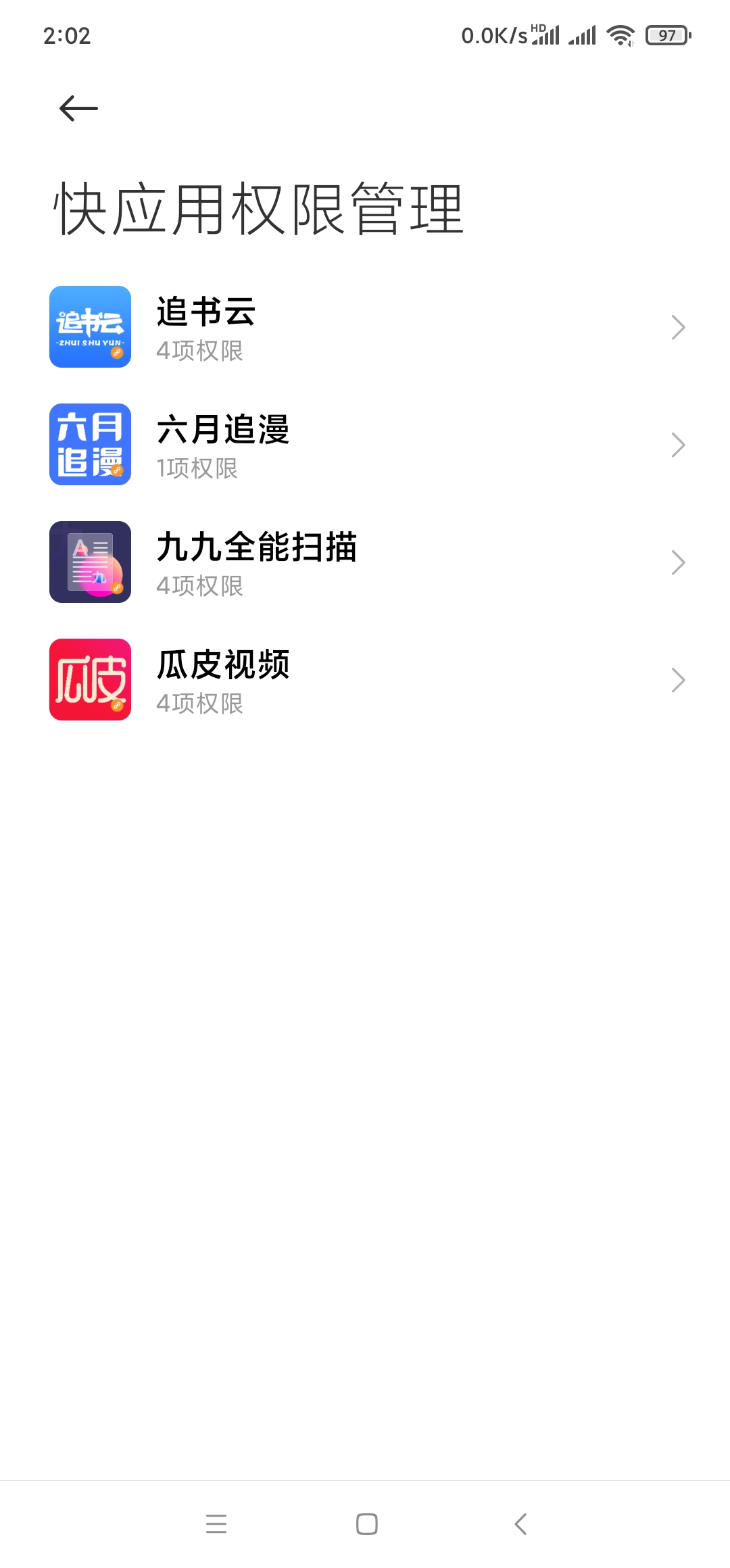Open permissions for 九九全能扫描
730x1568 pixels.
click(x=365, y=562)
